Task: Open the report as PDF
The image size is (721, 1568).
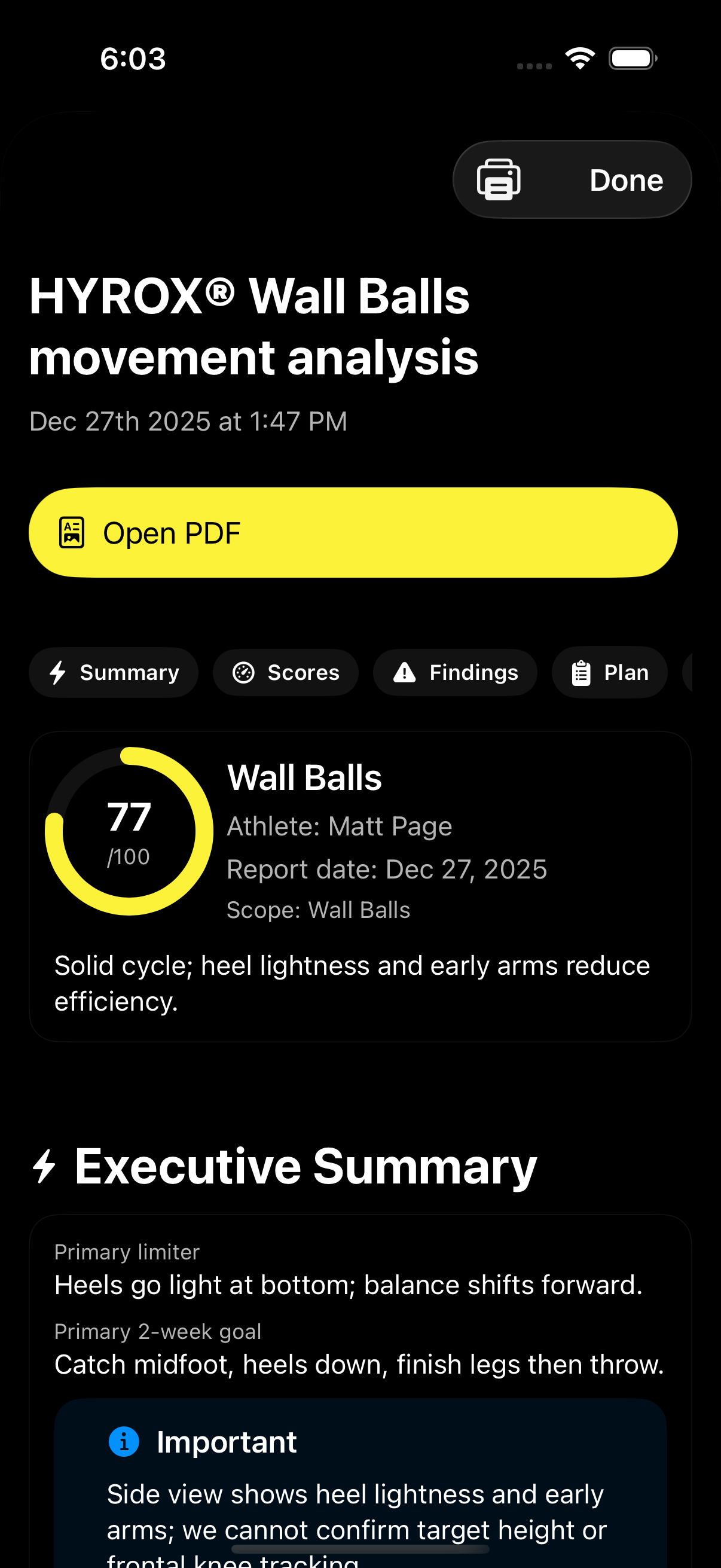Action: [x=353, y=533]
